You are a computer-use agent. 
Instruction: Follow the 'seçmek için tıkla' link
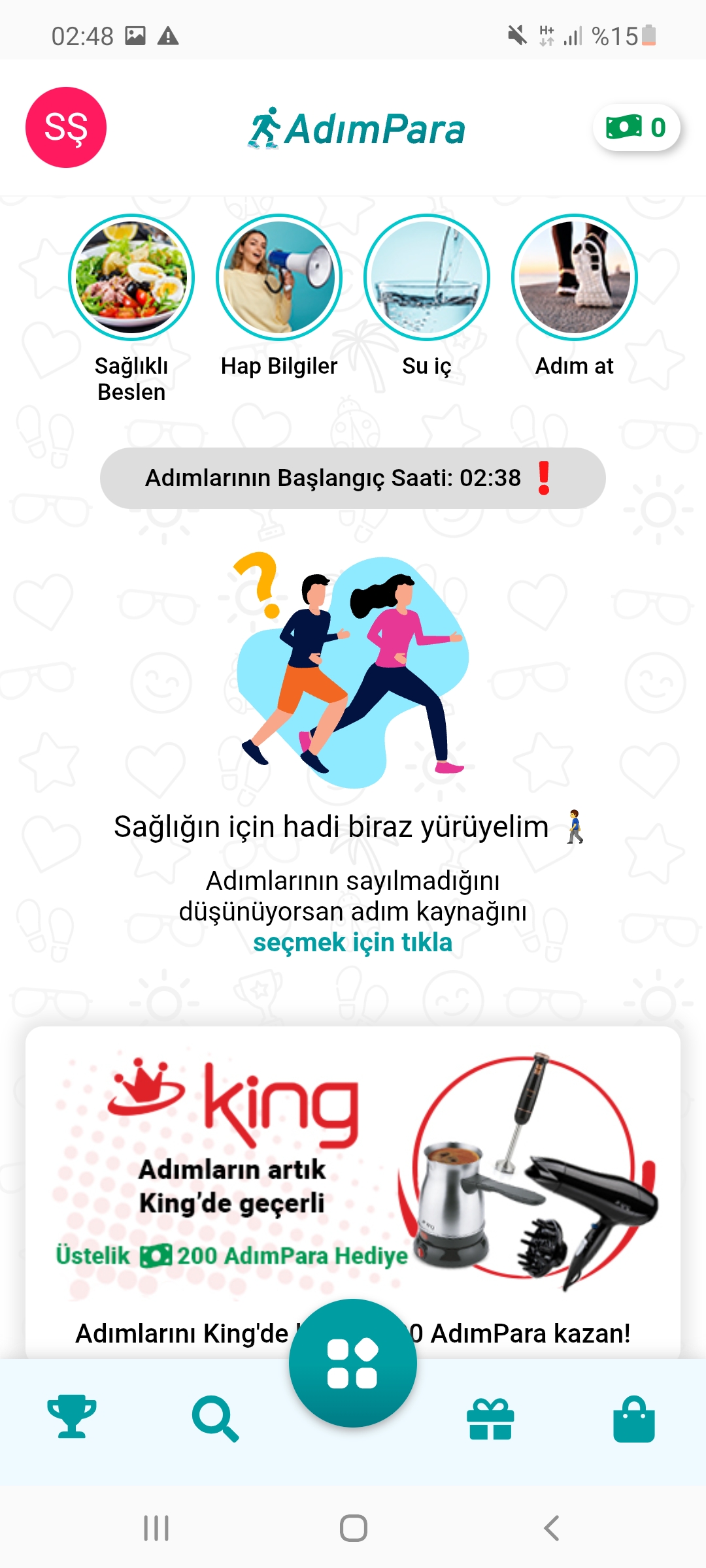pos(353,943)
